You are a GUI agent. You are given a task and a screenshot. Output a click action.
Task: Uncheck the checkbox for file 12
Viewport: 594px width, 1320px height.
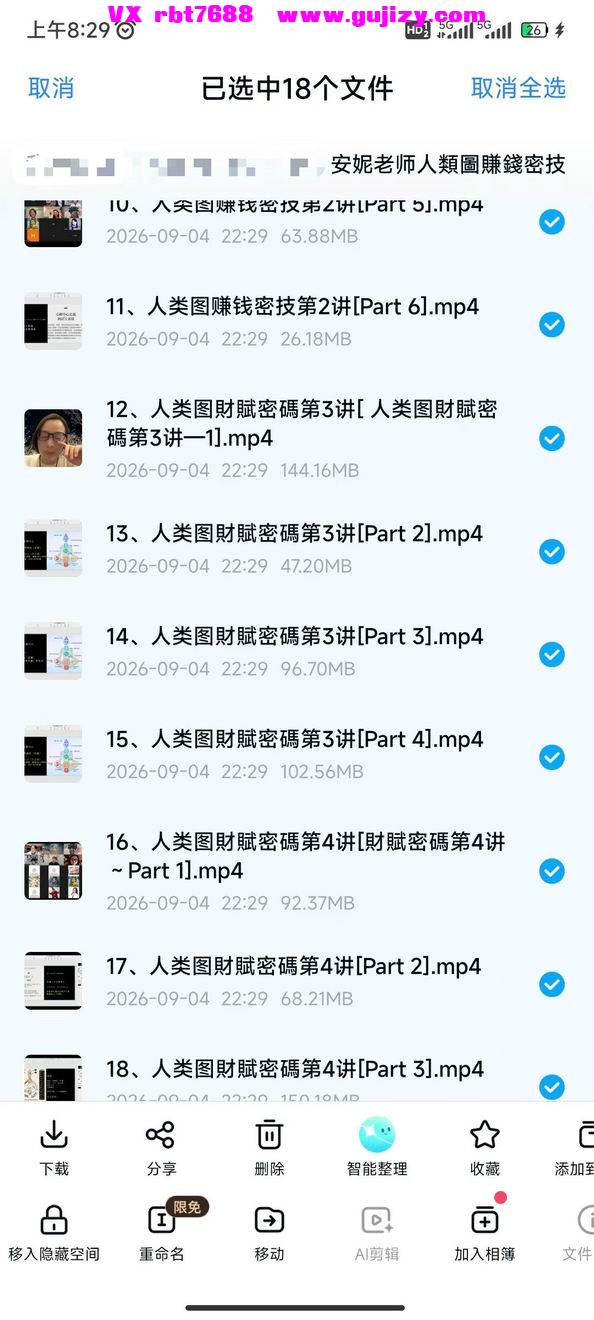coord(552,438)
